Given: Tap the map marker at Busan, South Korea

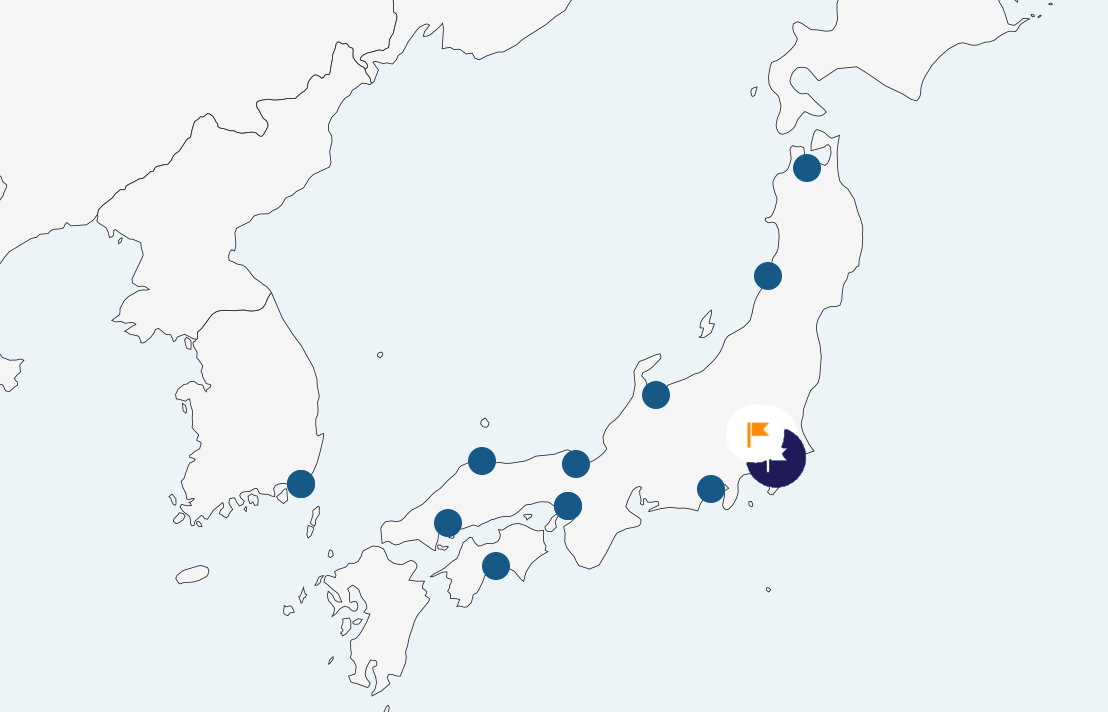Looking at the screenshot, I should coord(301,484).
